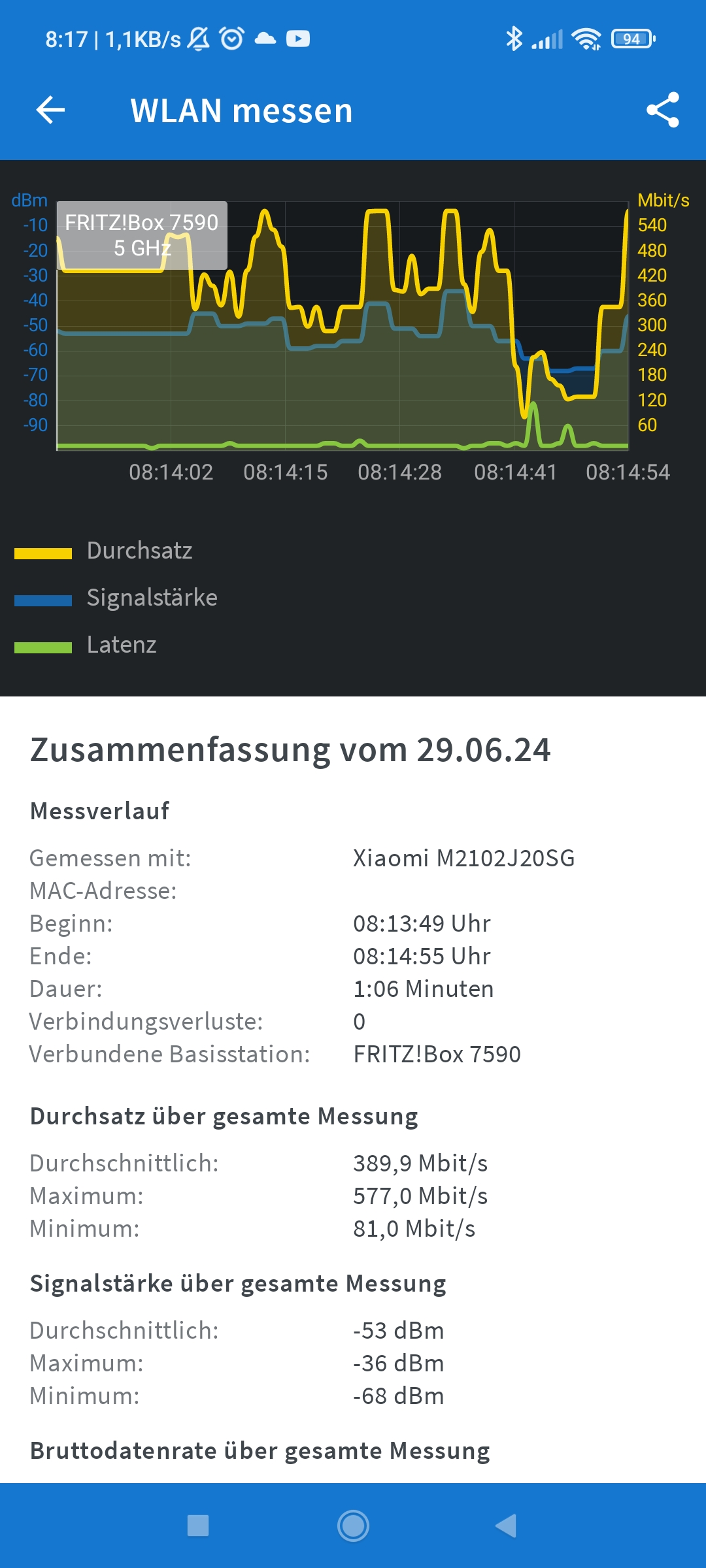The width and height of the screenshot is (706, 1568).
Task: Open recent apps with the square button
Action: (198, 1526)
